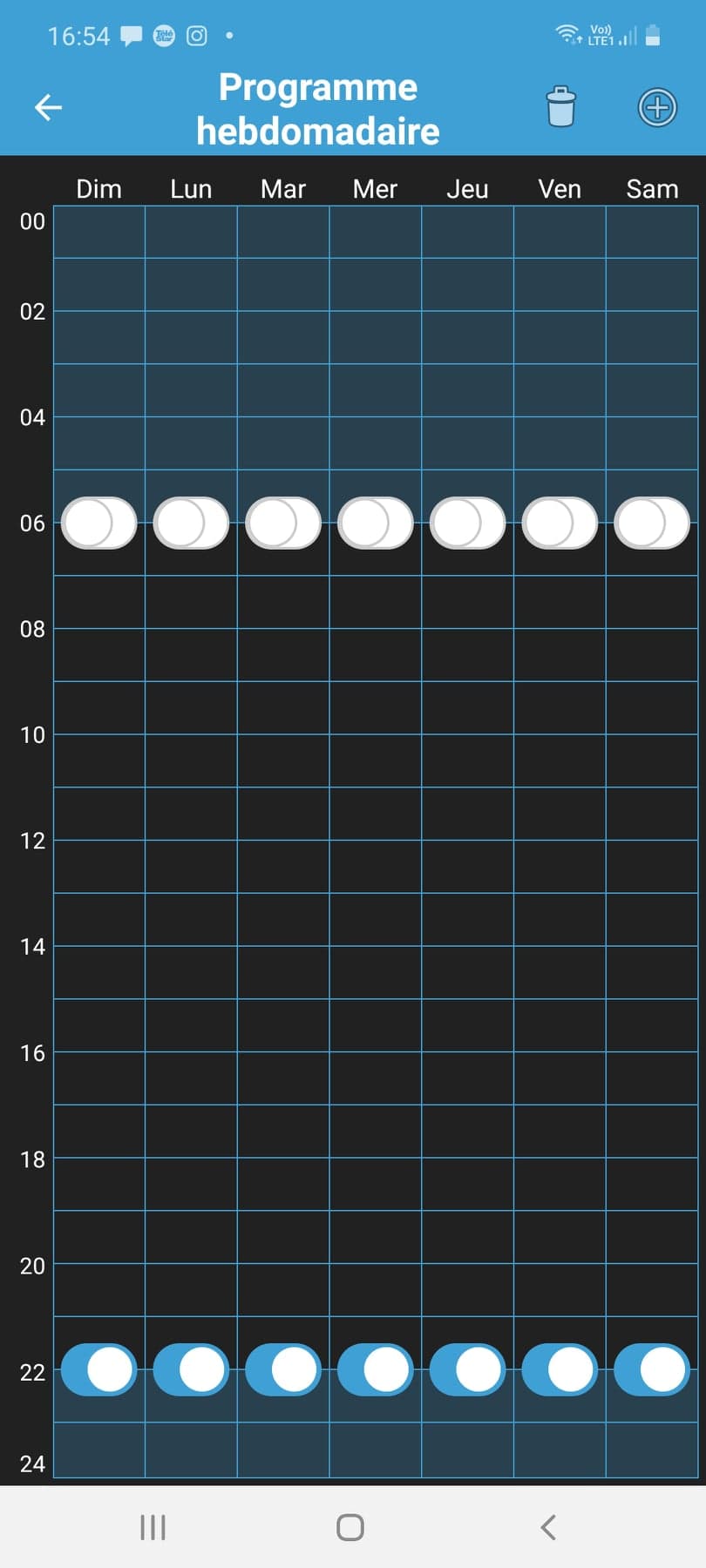Toggle the 06:00 switch for Jeu
The image size is (706, 1568).
[467, 523]
